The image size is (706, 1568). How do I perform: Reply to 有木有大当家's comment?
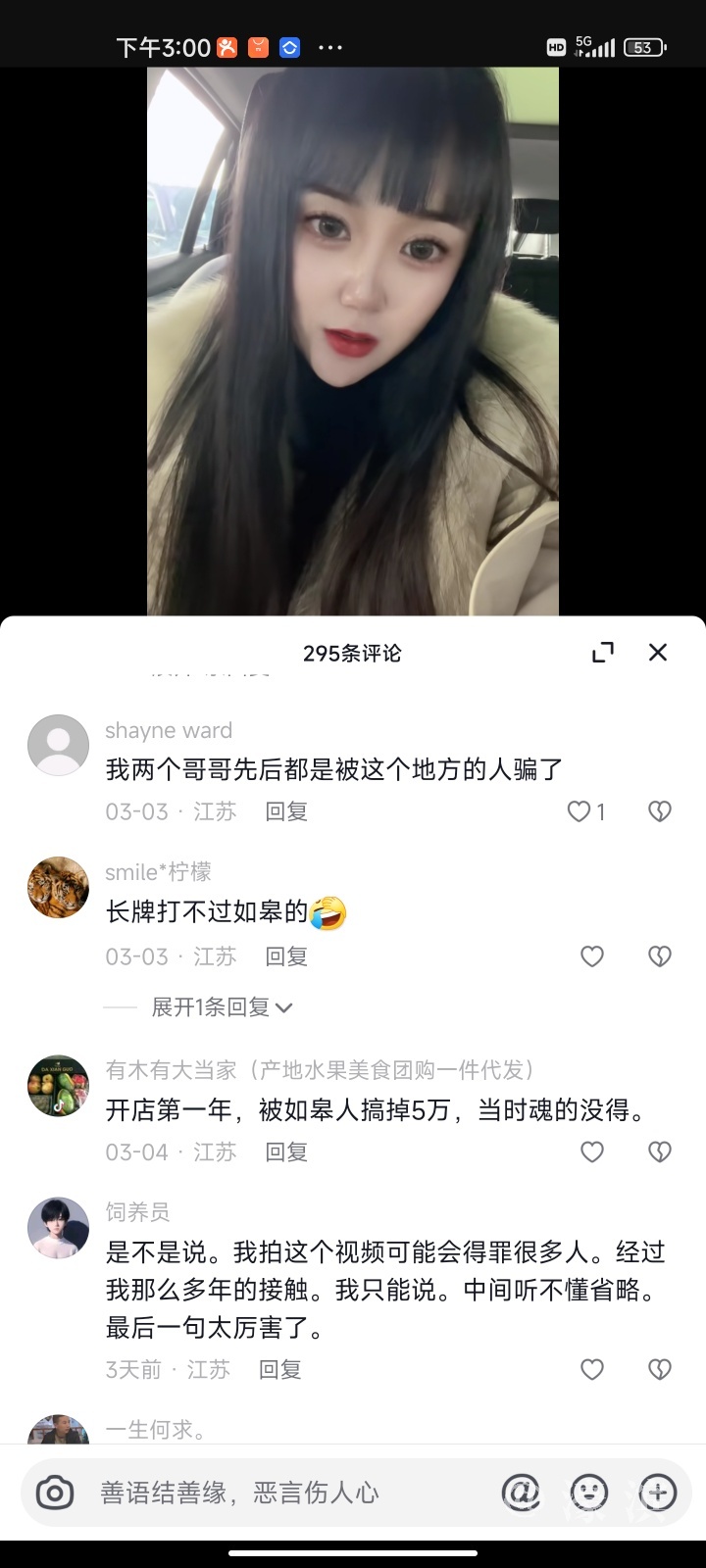point(286,1152)
